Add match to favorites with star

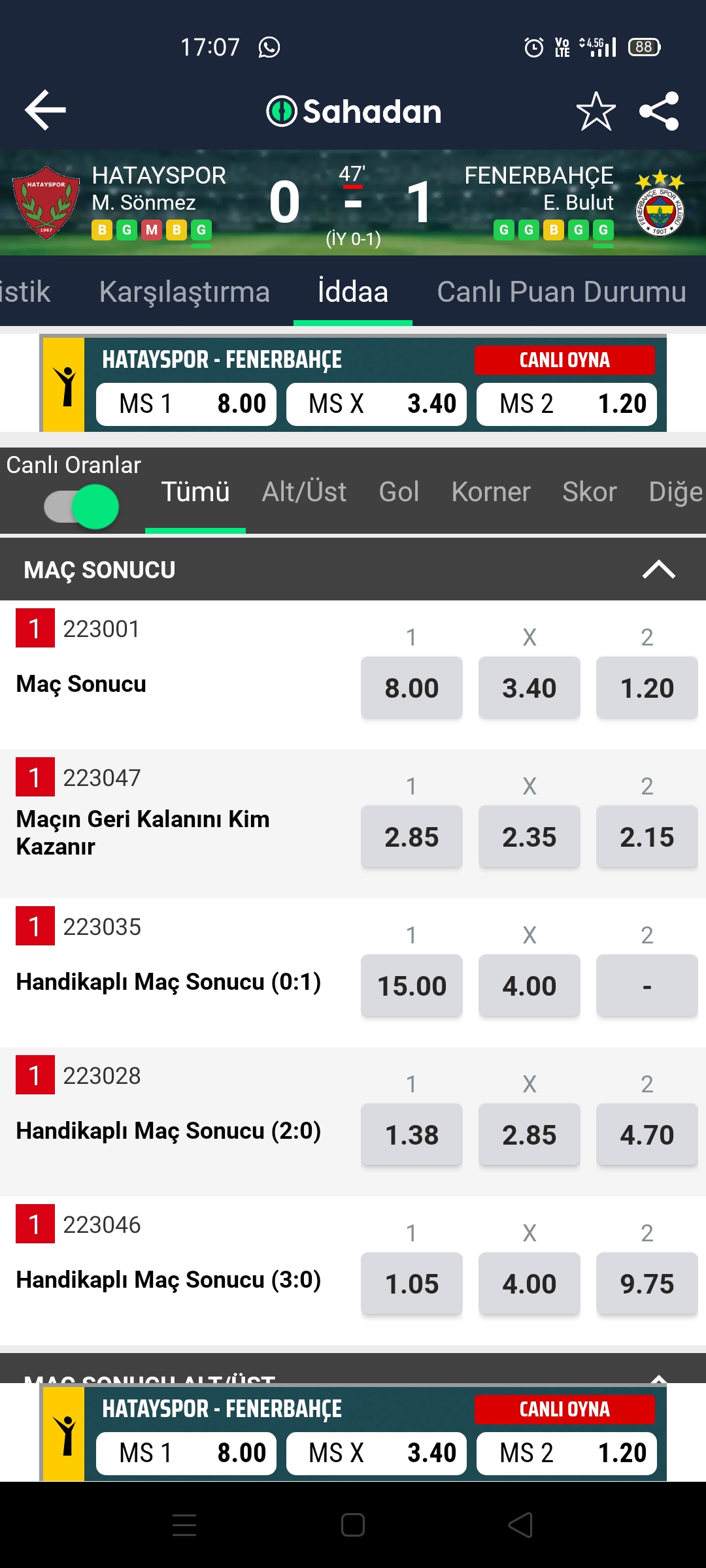click(x=596, y=111)
